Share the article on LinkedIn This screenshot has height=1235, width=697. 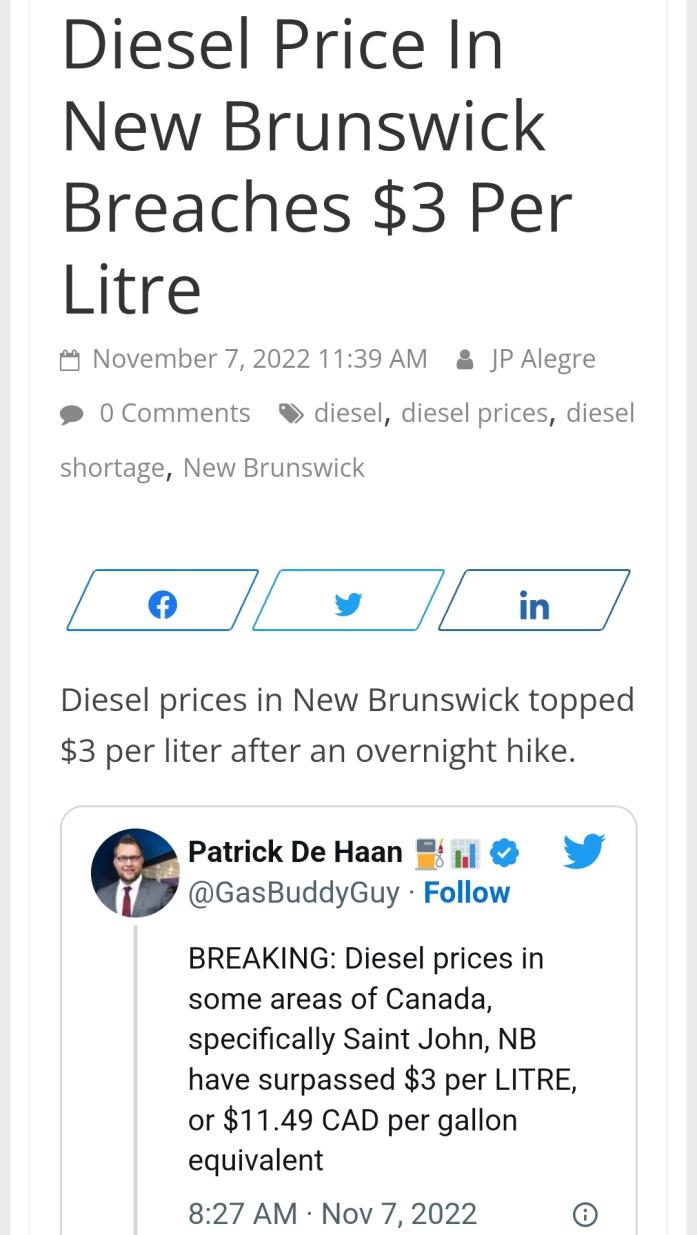pyautogui.click(x=534, y=601)
